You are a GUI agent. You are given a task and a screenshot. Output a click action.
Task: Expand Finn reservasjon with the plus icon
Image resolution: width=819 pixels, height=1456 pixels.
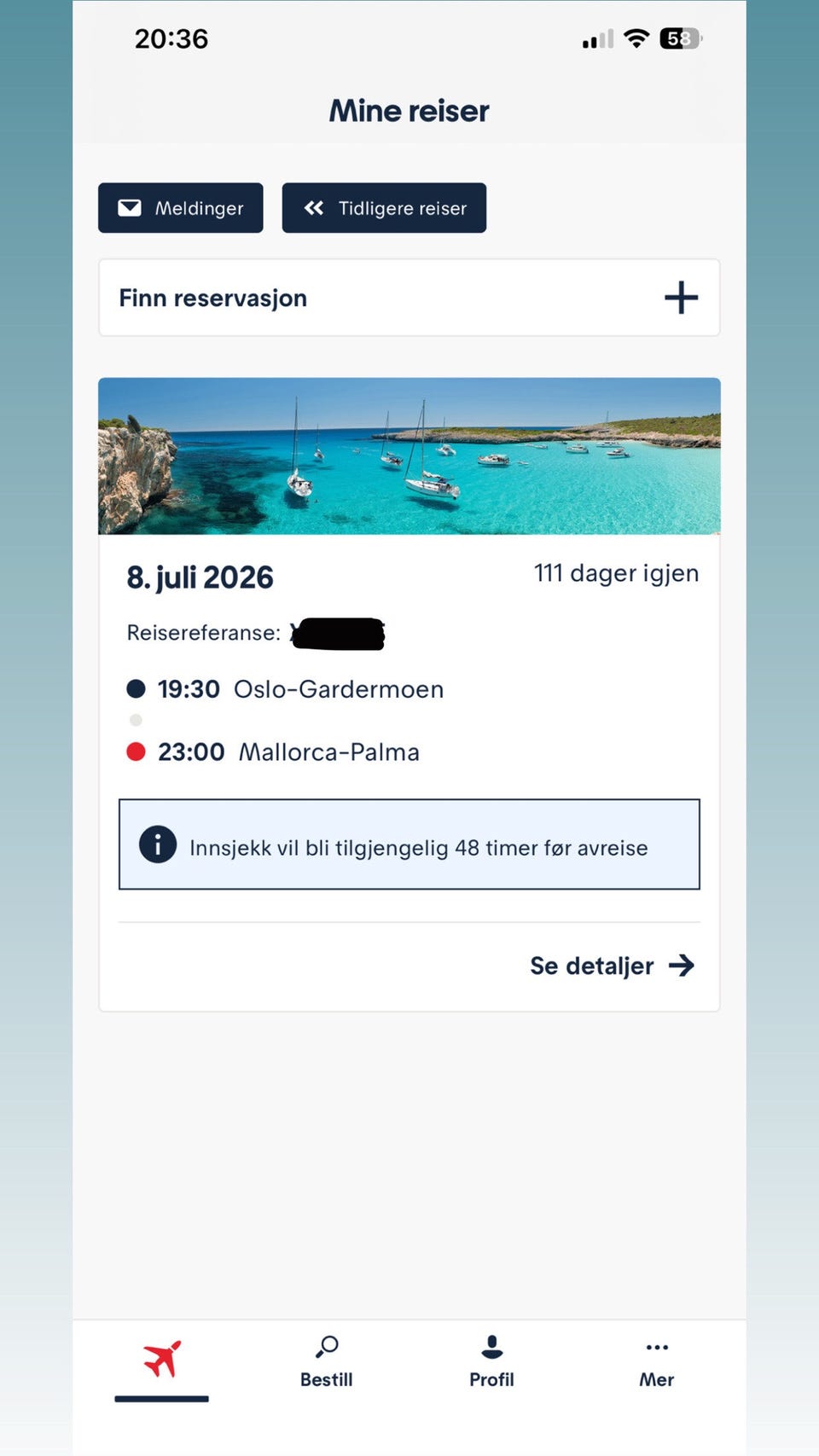[x=681, y=298]
